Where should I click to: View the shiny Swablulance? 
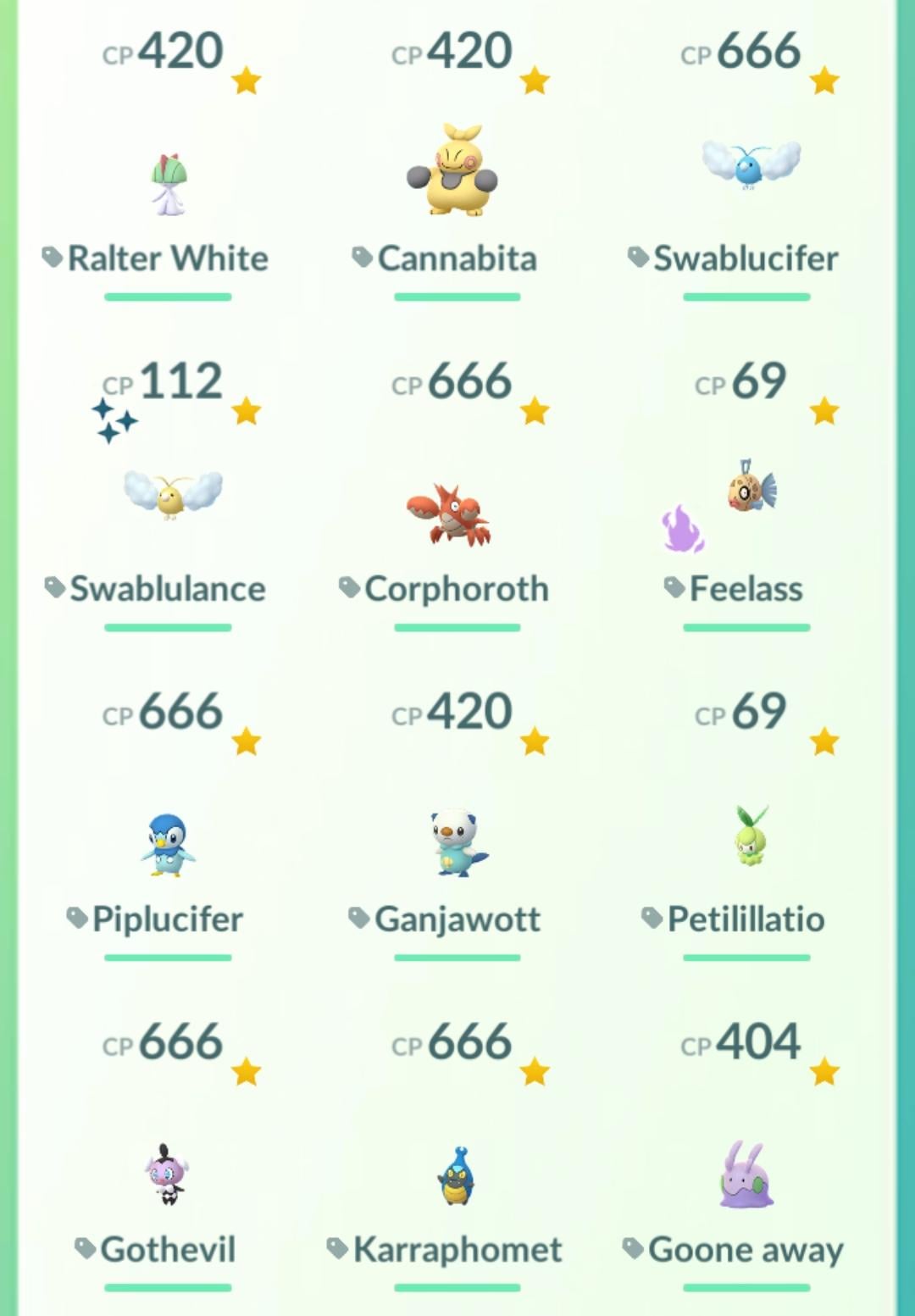(x=172, y=494)
